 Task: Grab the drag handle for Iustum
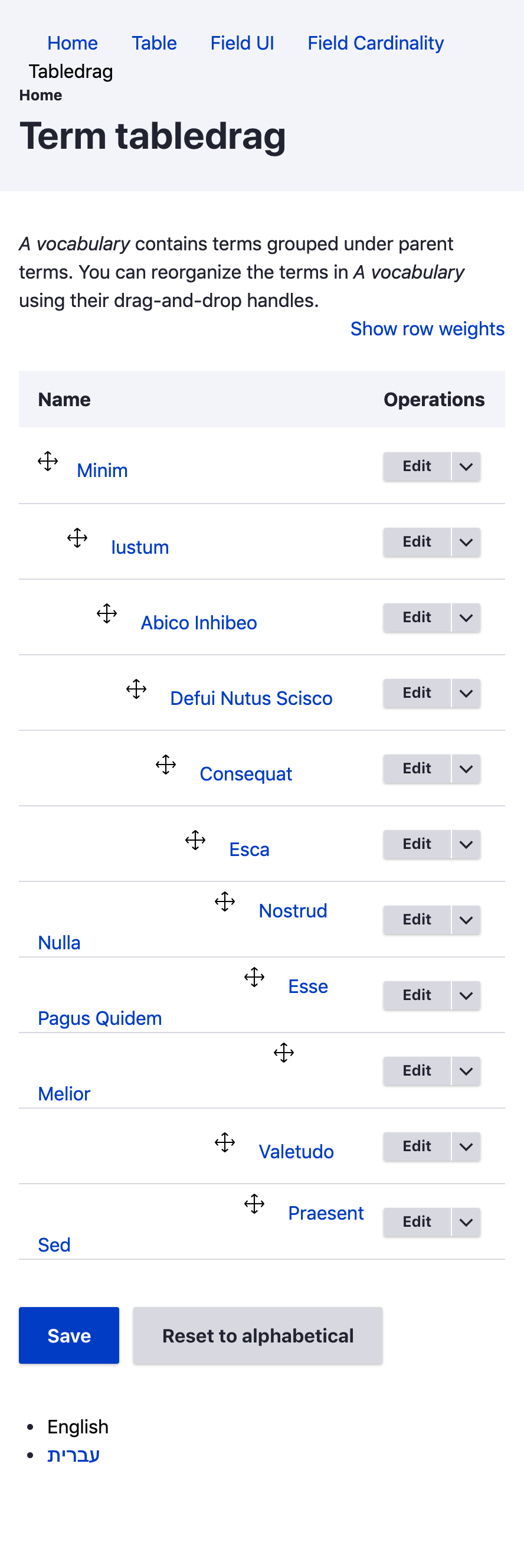[x=77, y=538]
